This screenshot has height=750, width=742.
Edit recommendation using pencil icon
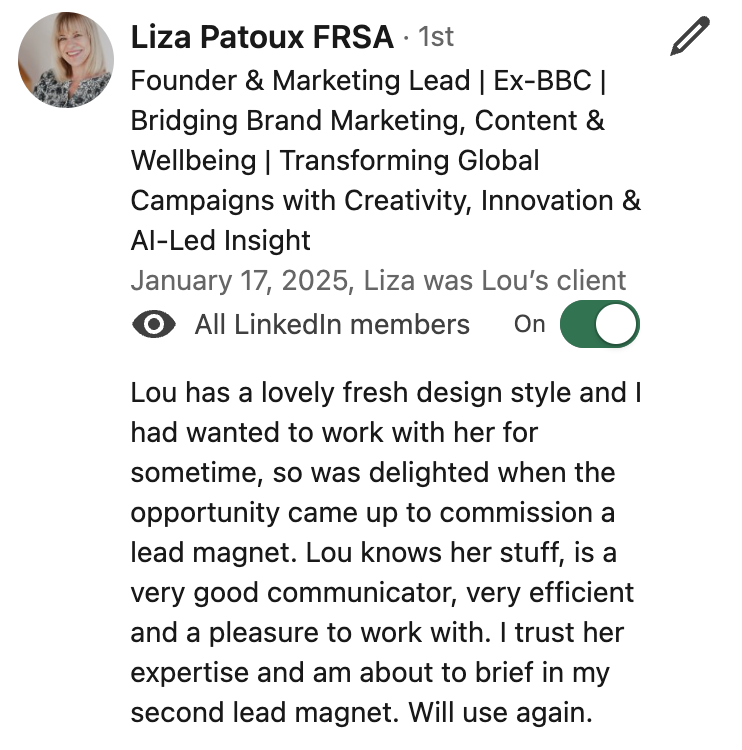pos(689,37)
